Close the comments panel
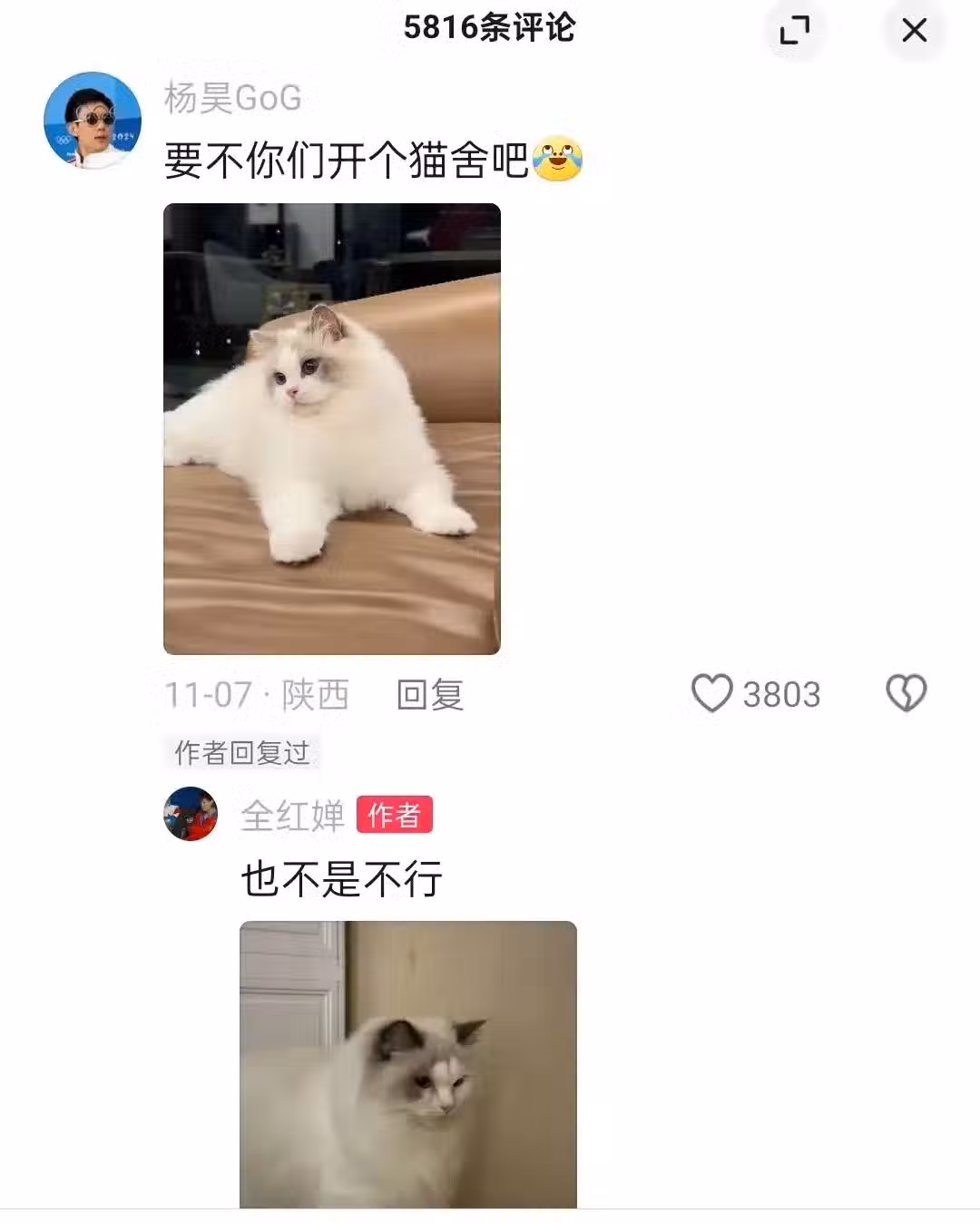 click(x=914, y=31)
